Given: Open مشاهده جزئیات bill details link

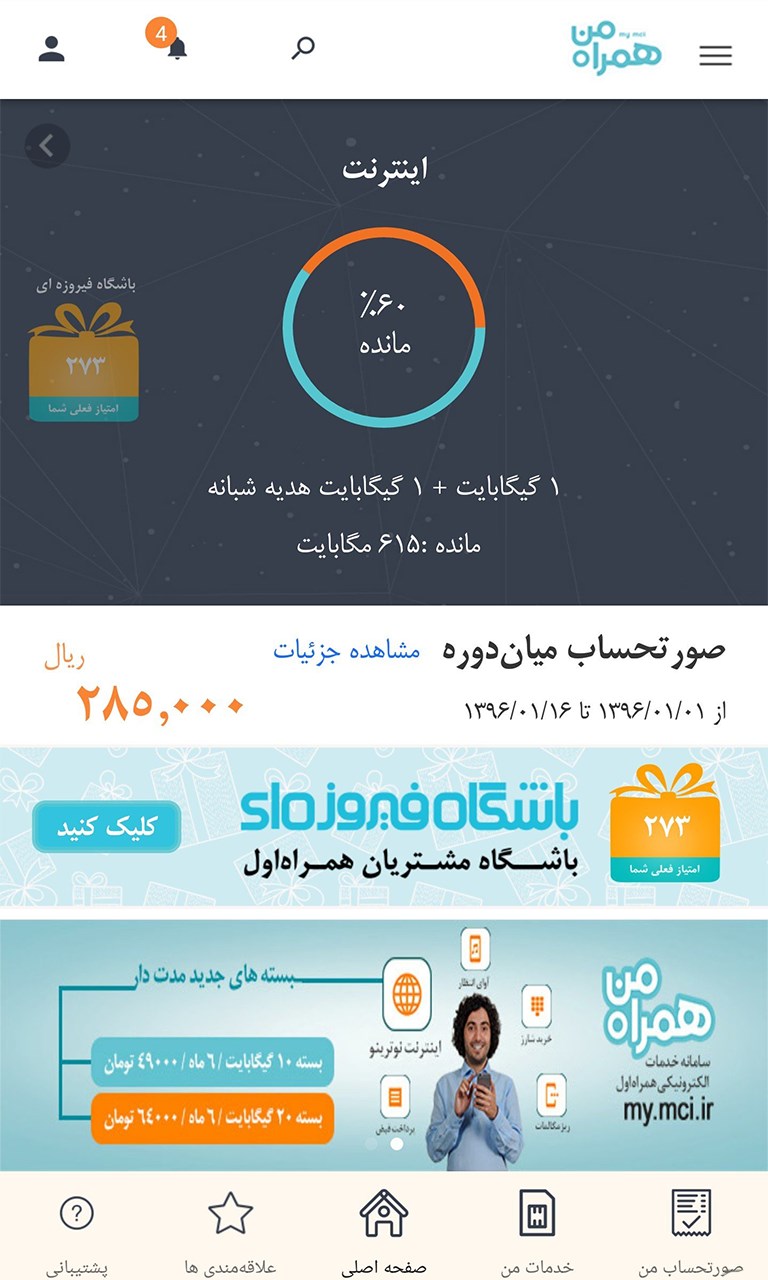Looking at the screenshot, I should click(x=347, y=650).
